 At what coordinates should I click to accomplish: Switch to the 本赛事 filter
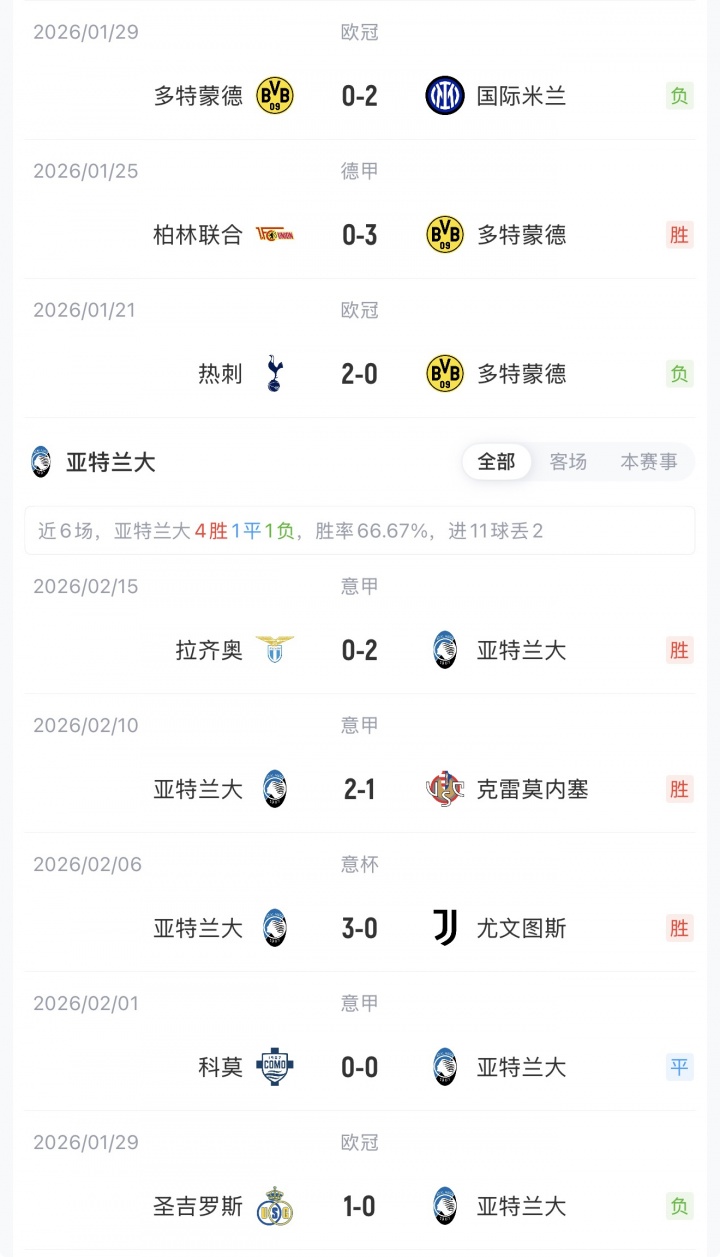[648, 461]
